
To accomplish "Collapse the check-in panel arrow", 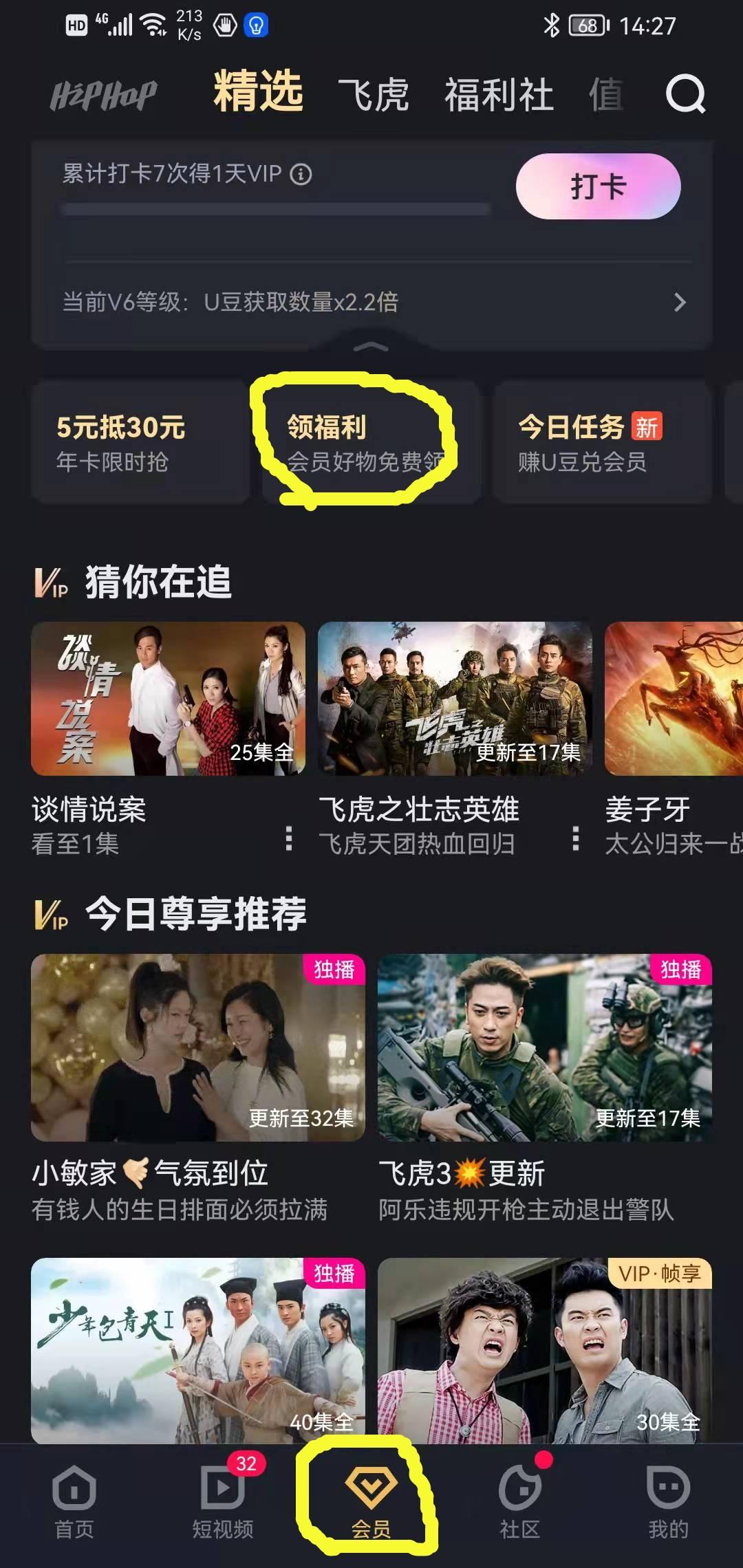I will pyautogui.click(x=371, y=347).
